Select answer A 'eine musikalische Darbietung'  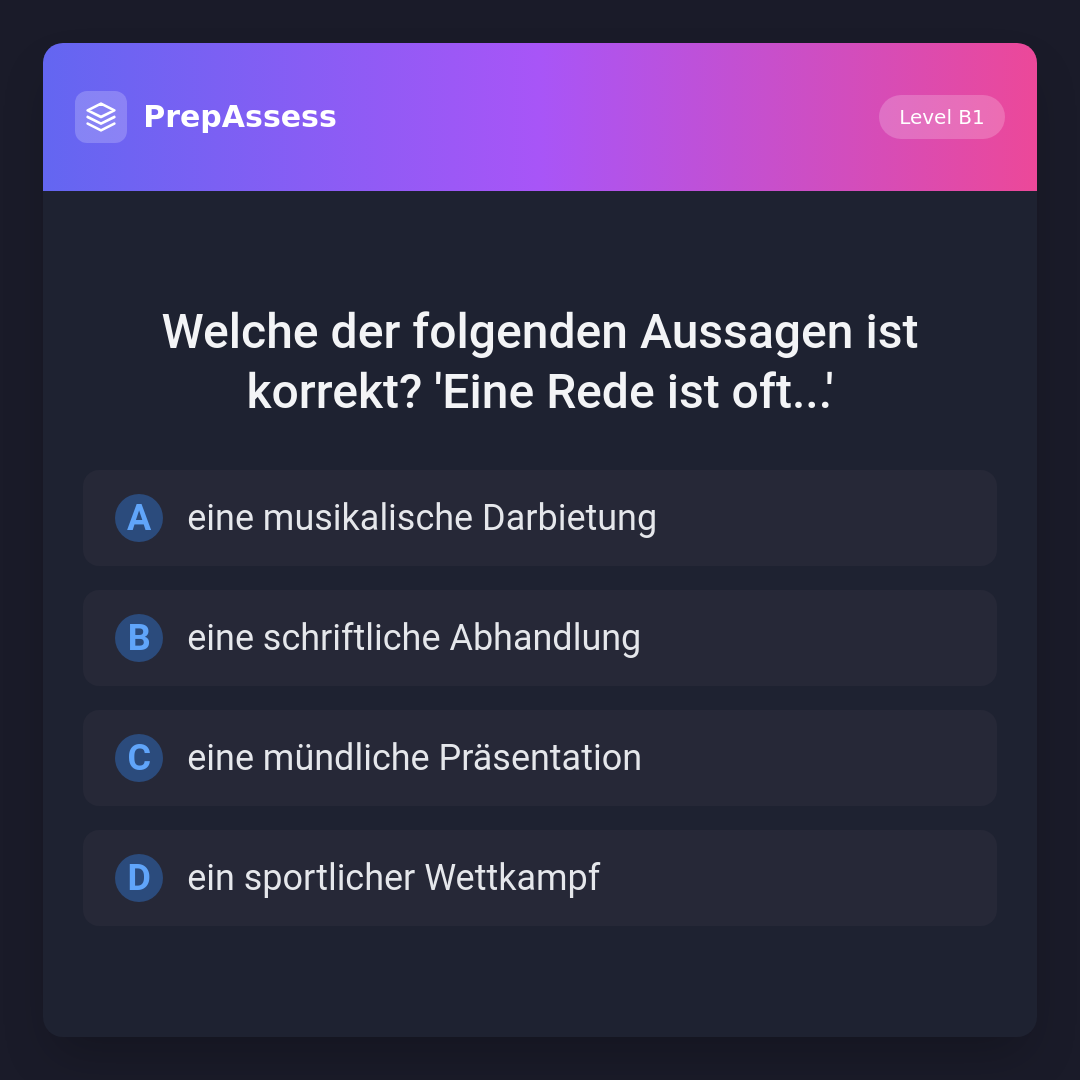pos(540,518)
